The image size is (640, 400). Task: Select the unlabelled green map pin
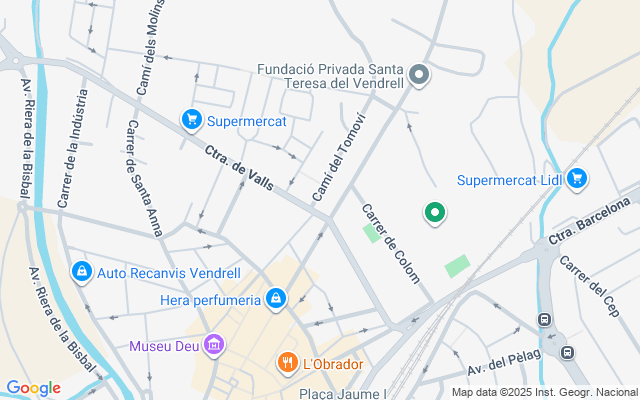tap(435, 212)
